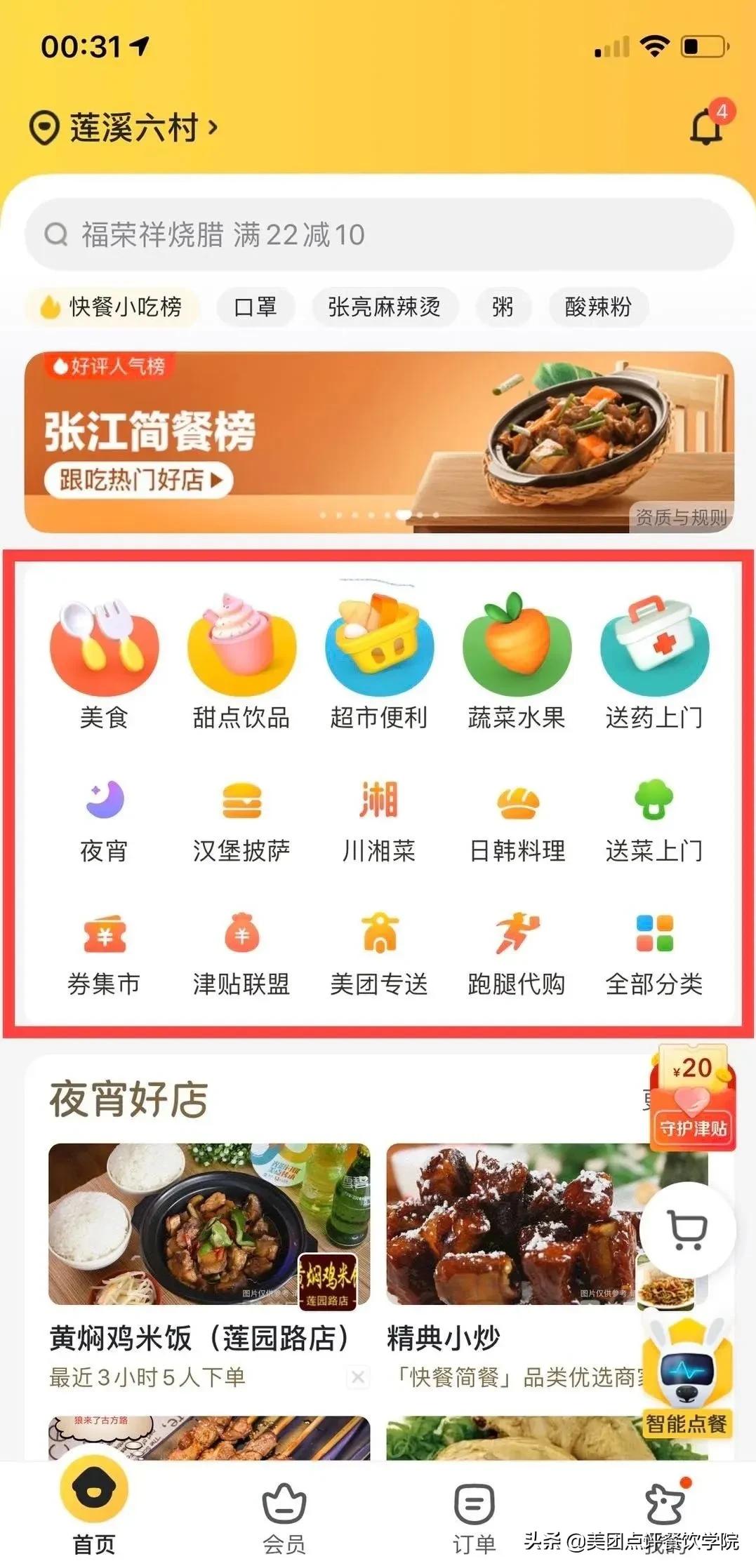Open the 汉堡披萨 burger pizza category
Viewport: 756px width, 1568px height.
(241, 803)
